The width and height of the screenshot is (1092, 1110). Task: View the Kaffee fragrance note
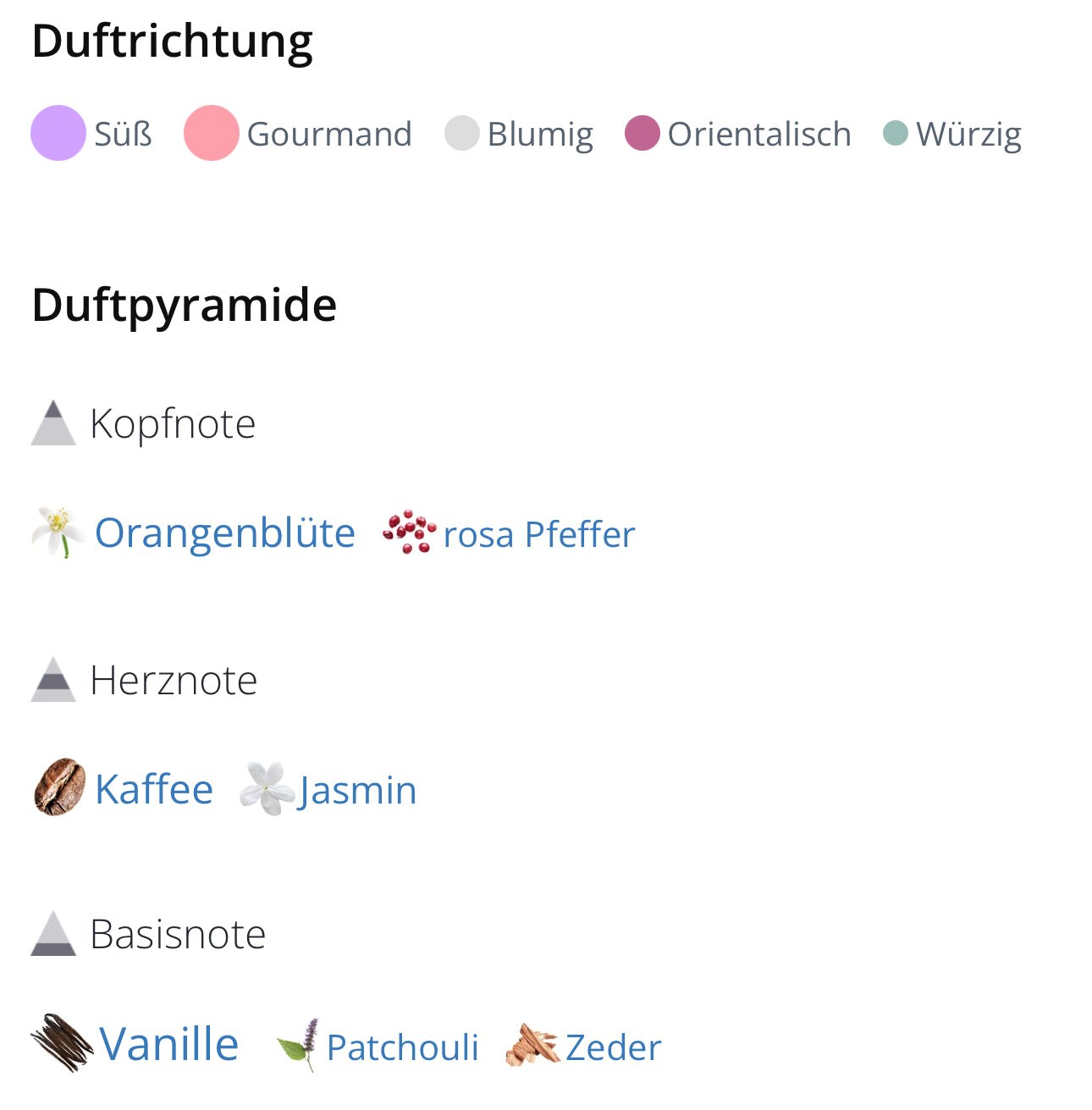point(153,789)
